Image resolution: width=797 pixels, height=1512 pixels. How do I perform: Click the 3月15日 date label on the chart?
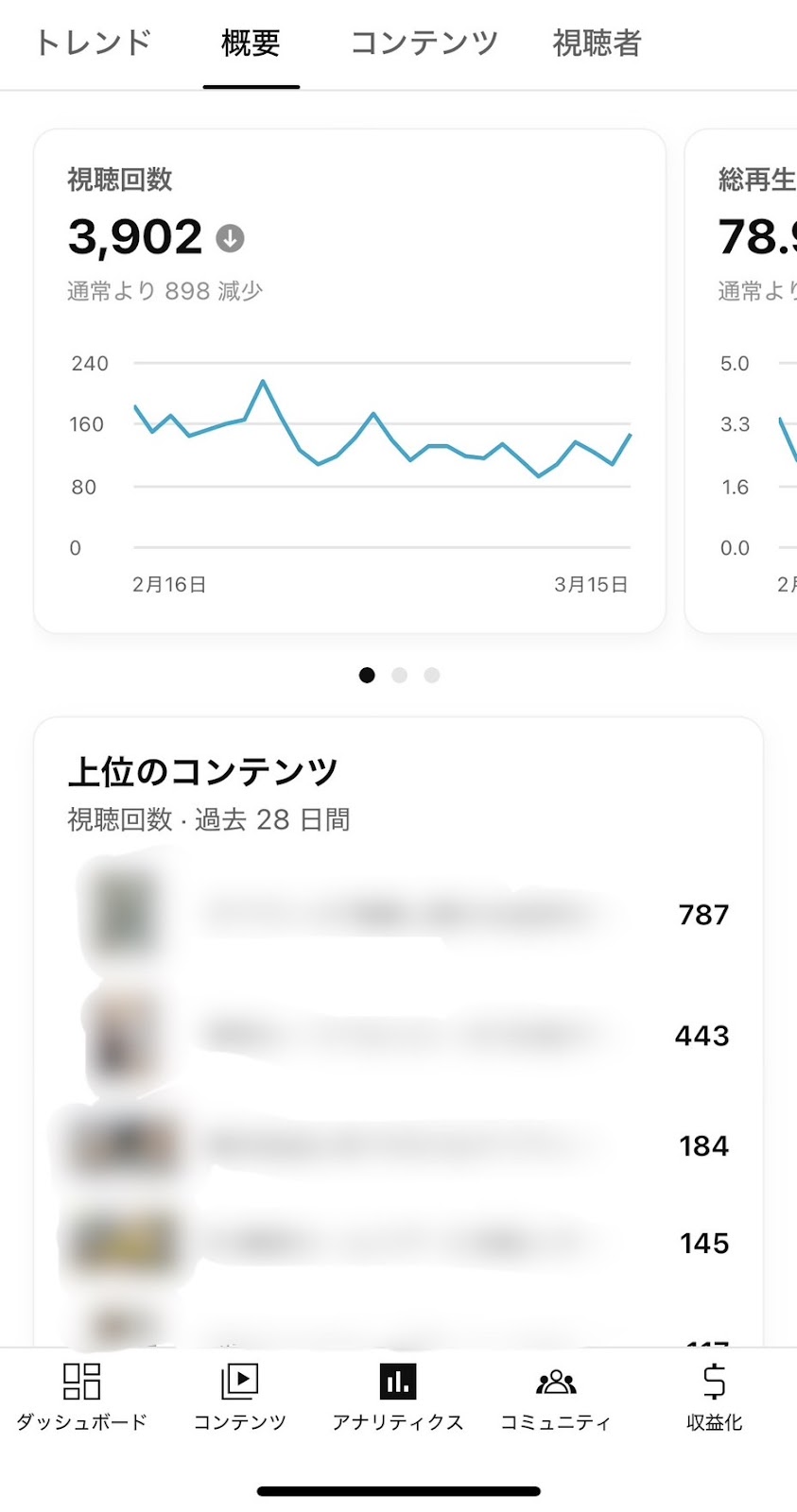click(x=591, y=584)
